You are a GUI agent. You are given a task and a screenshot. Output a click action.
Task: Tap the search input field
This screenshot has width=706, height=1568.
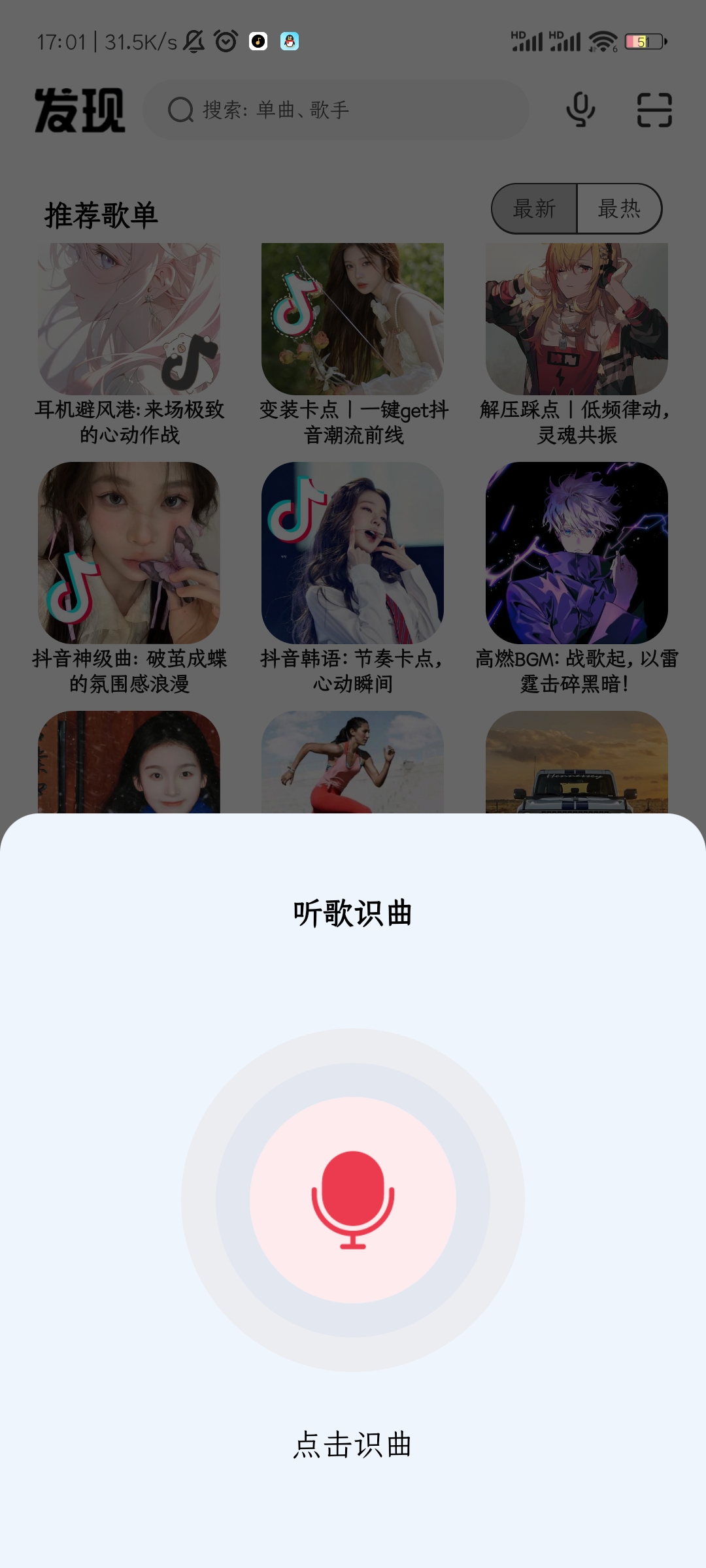(x=340, y=109)
